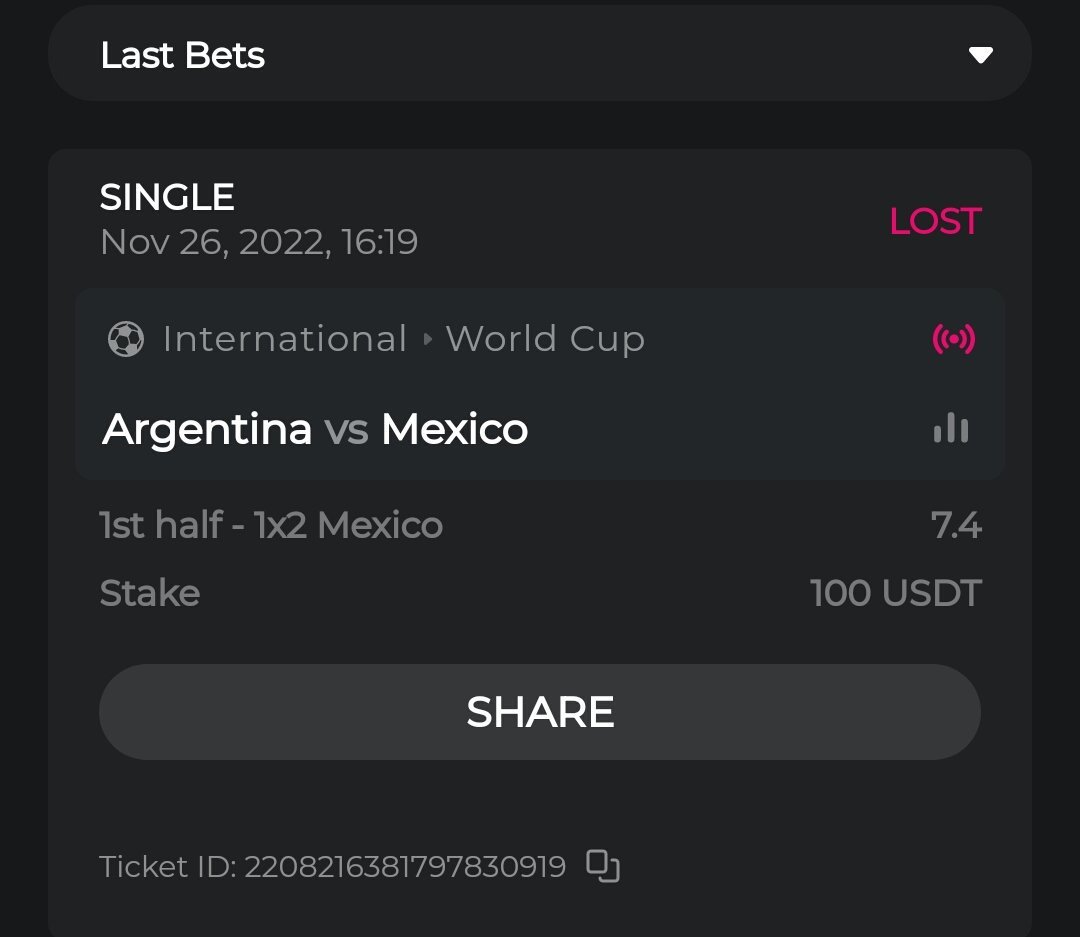The width and height of the screenshot is (1080, 937).
Task: Open the Argentina vs Mexico match
Action: (315, 430)
